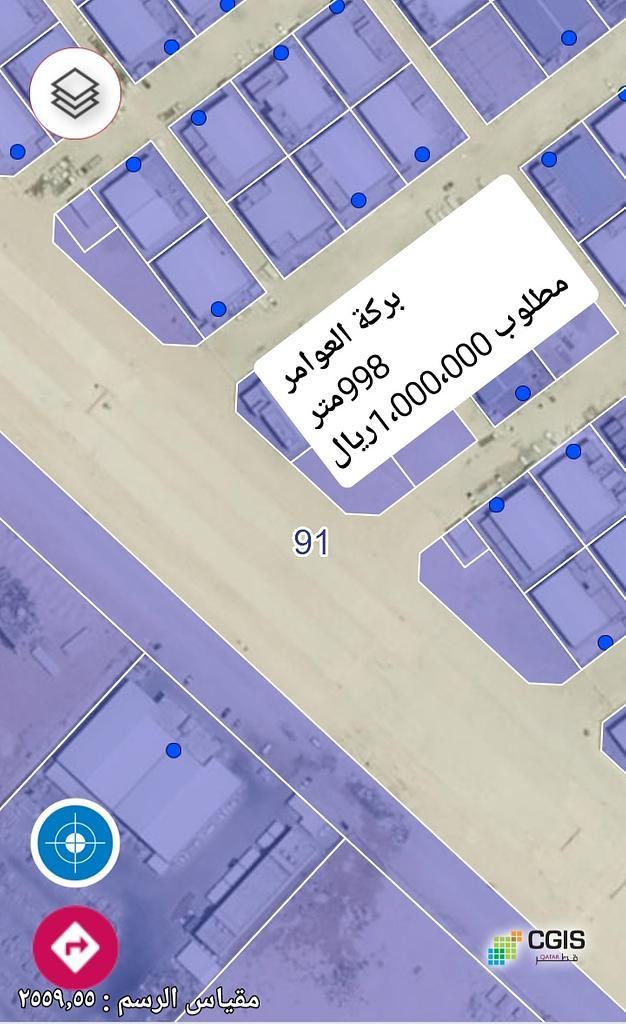This screenshot has width=626, height=1024.
Task: Open directions with the arrow button
Action: pos(75,947)
